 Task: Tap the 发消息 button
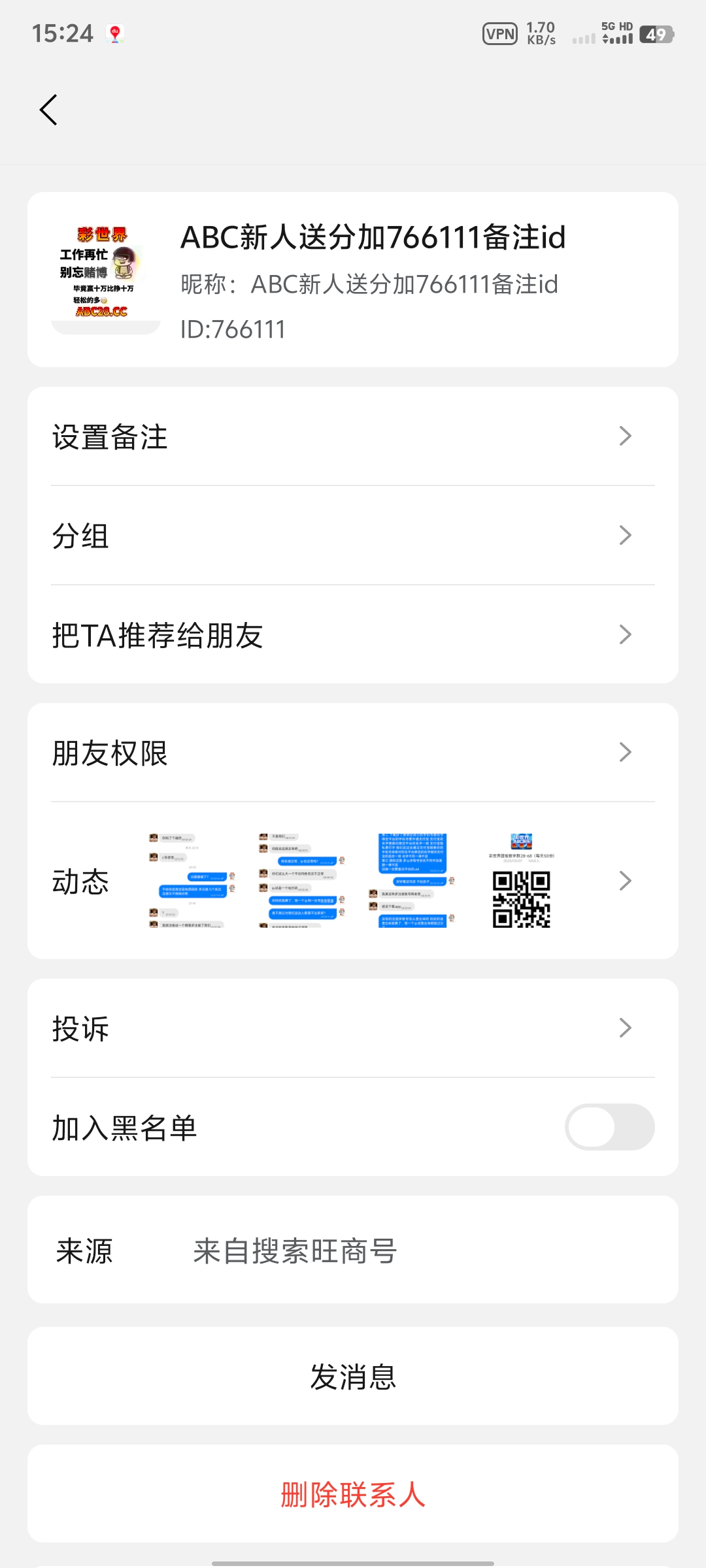pos(353,1376)
